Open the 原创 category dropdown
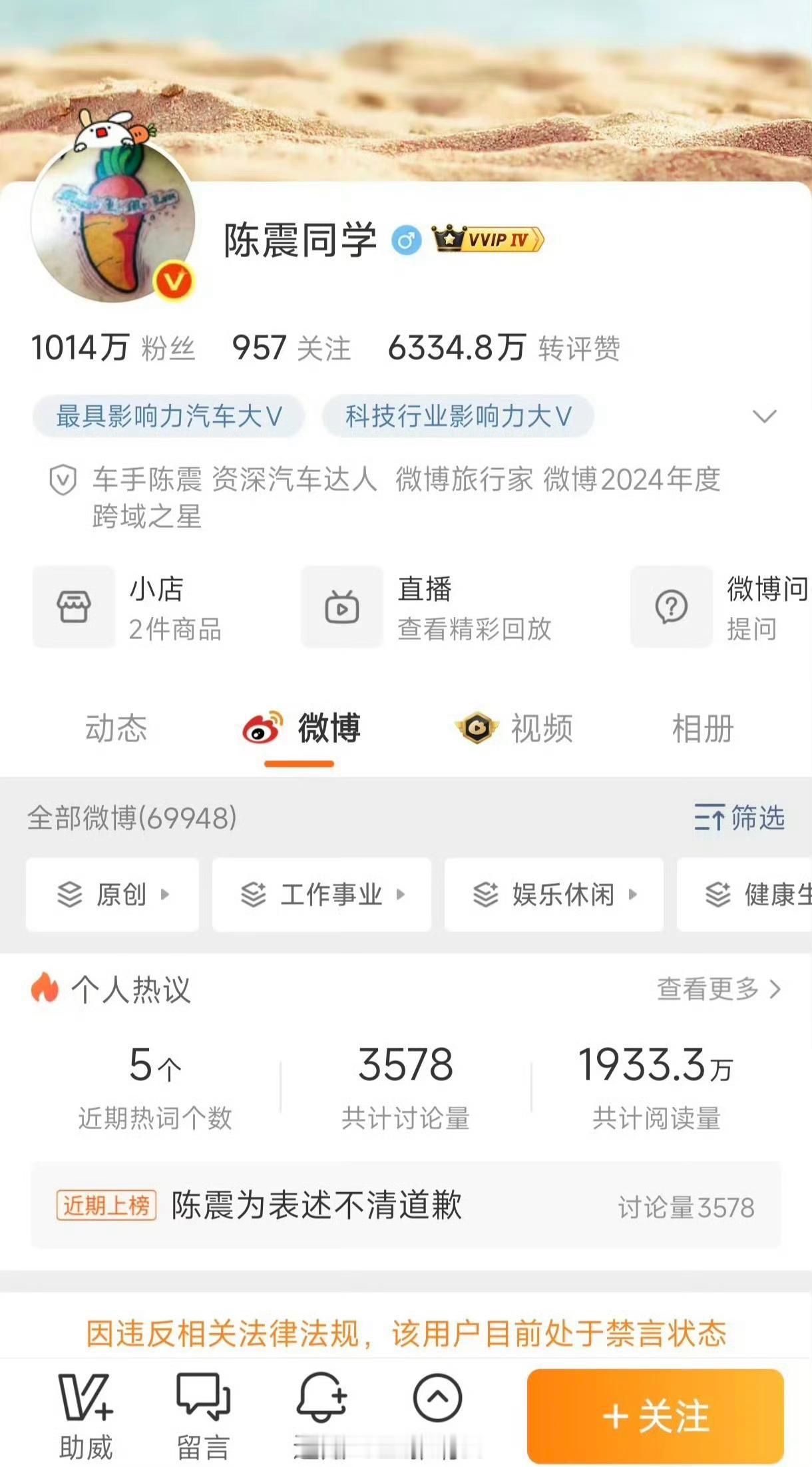The image size is (812, 1467). (x=166, y=895)
